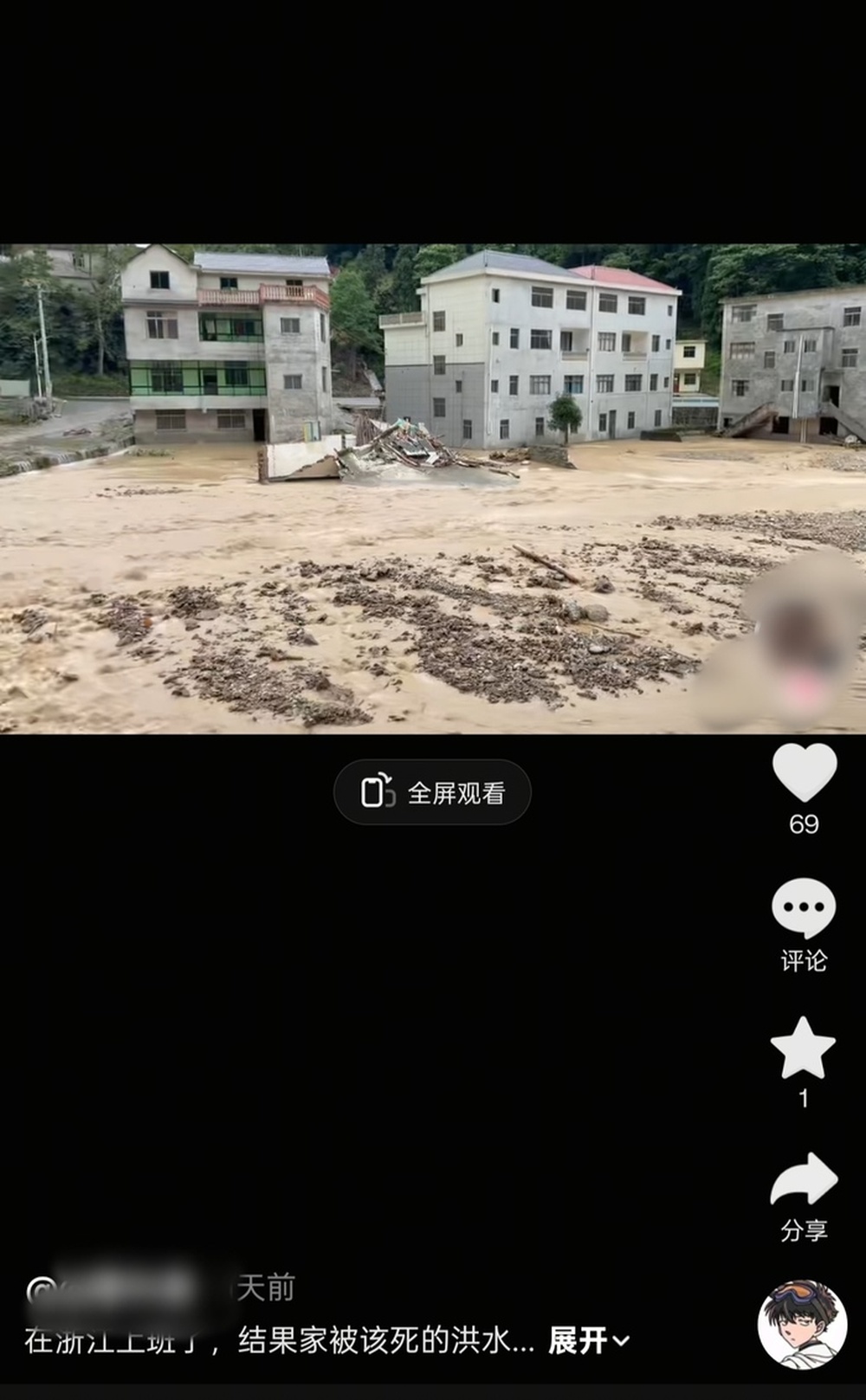Favorite the video with the star icon
Screen dimensions: 866x1400
(x=804, y=1048)
